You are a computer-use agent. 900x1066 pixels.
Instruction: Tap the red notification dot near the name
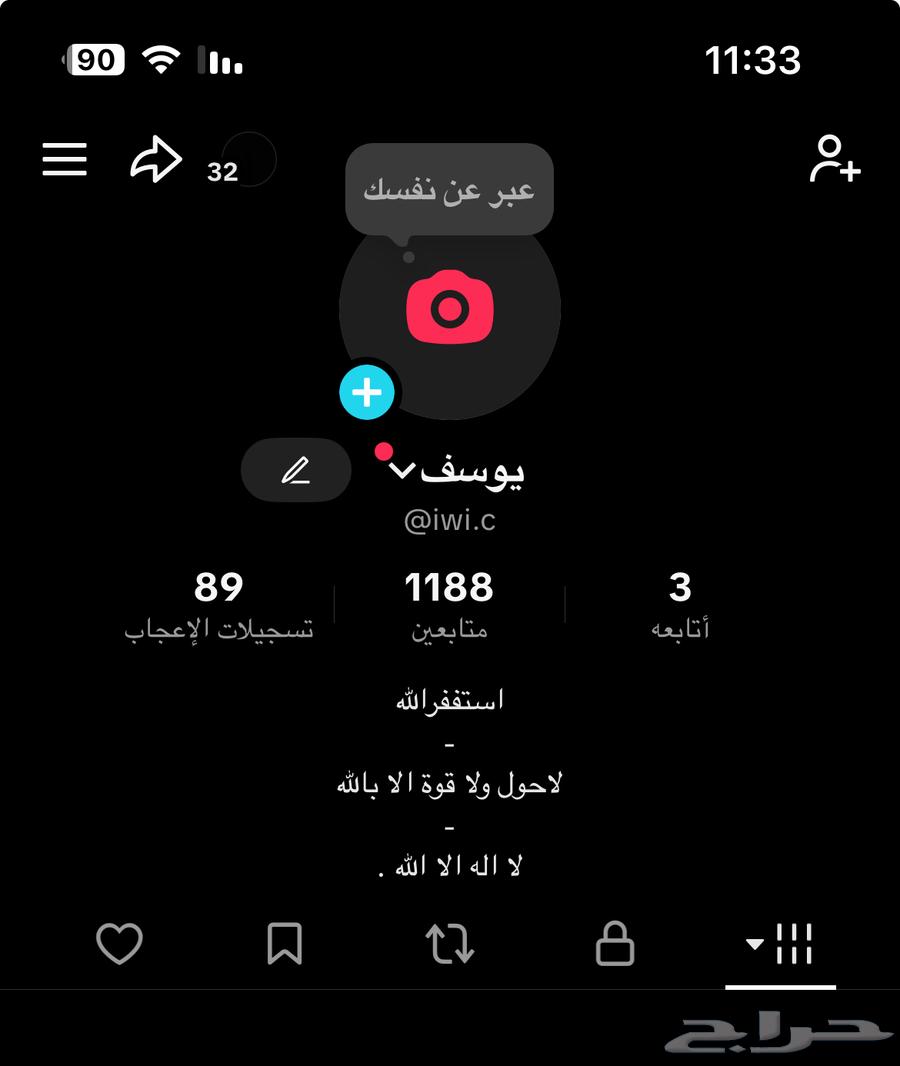(x=385, y=452)
